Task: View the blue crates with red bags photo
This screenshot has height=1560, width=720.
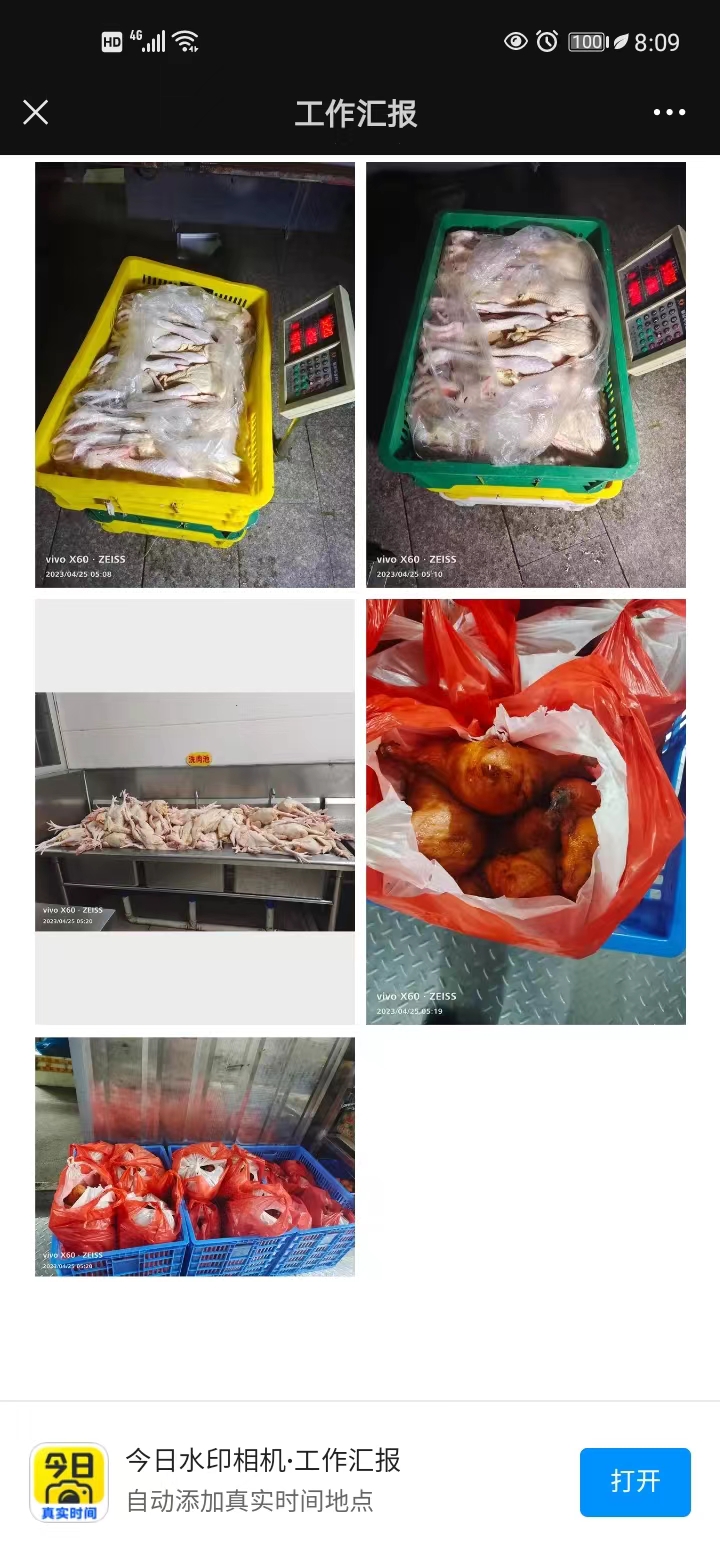Action: [x=195, y=1157]
